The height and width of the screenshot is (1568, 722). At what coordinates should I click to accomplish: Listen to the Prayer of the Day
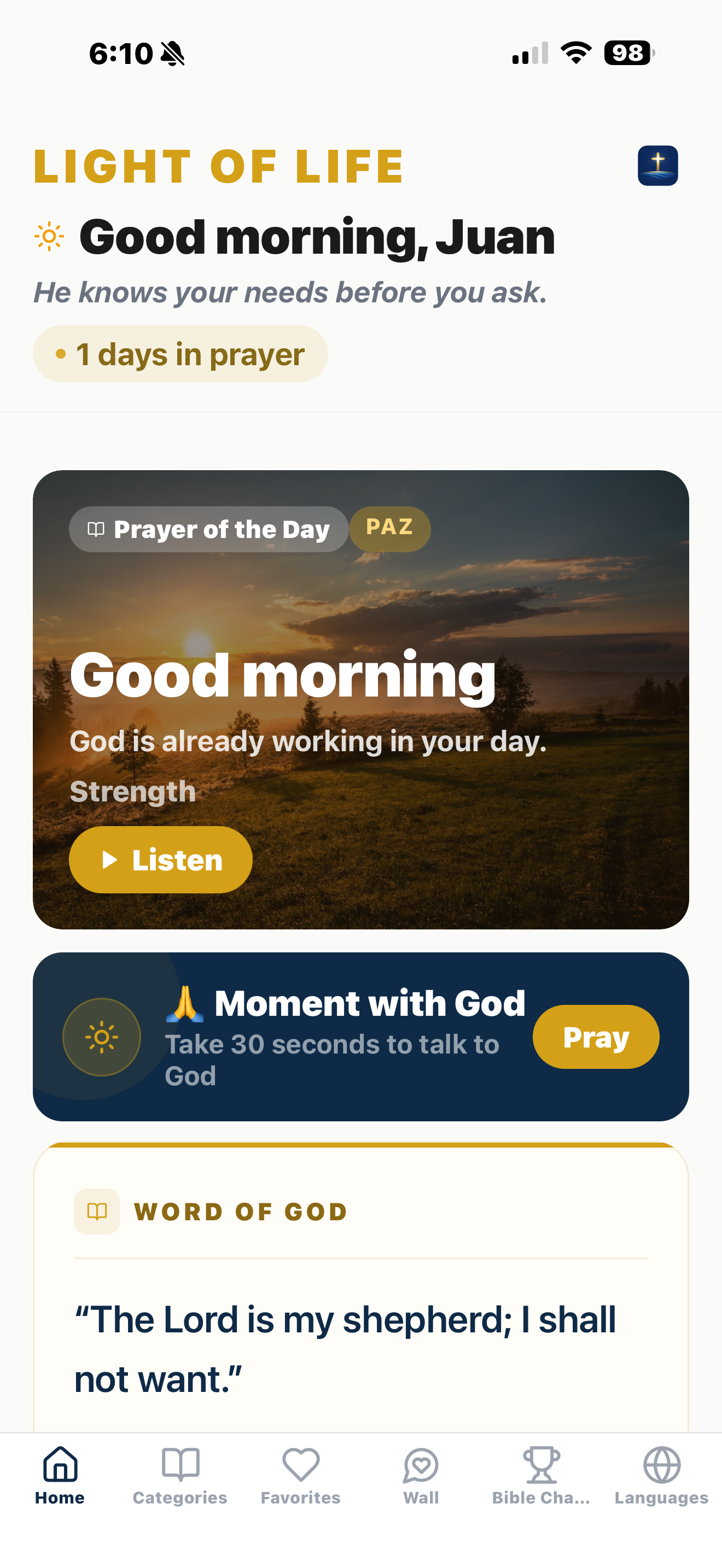[161, 859]
